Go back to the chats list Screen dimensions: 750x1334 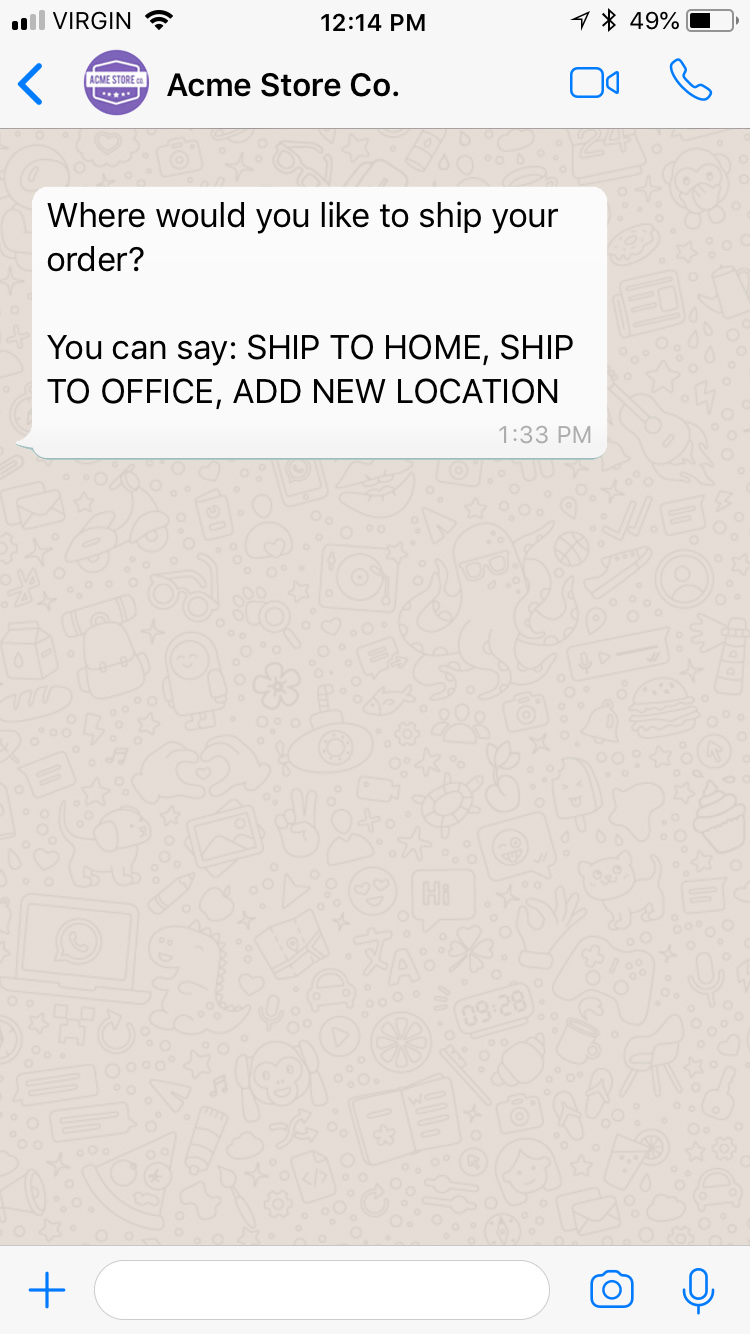(32, 84)
